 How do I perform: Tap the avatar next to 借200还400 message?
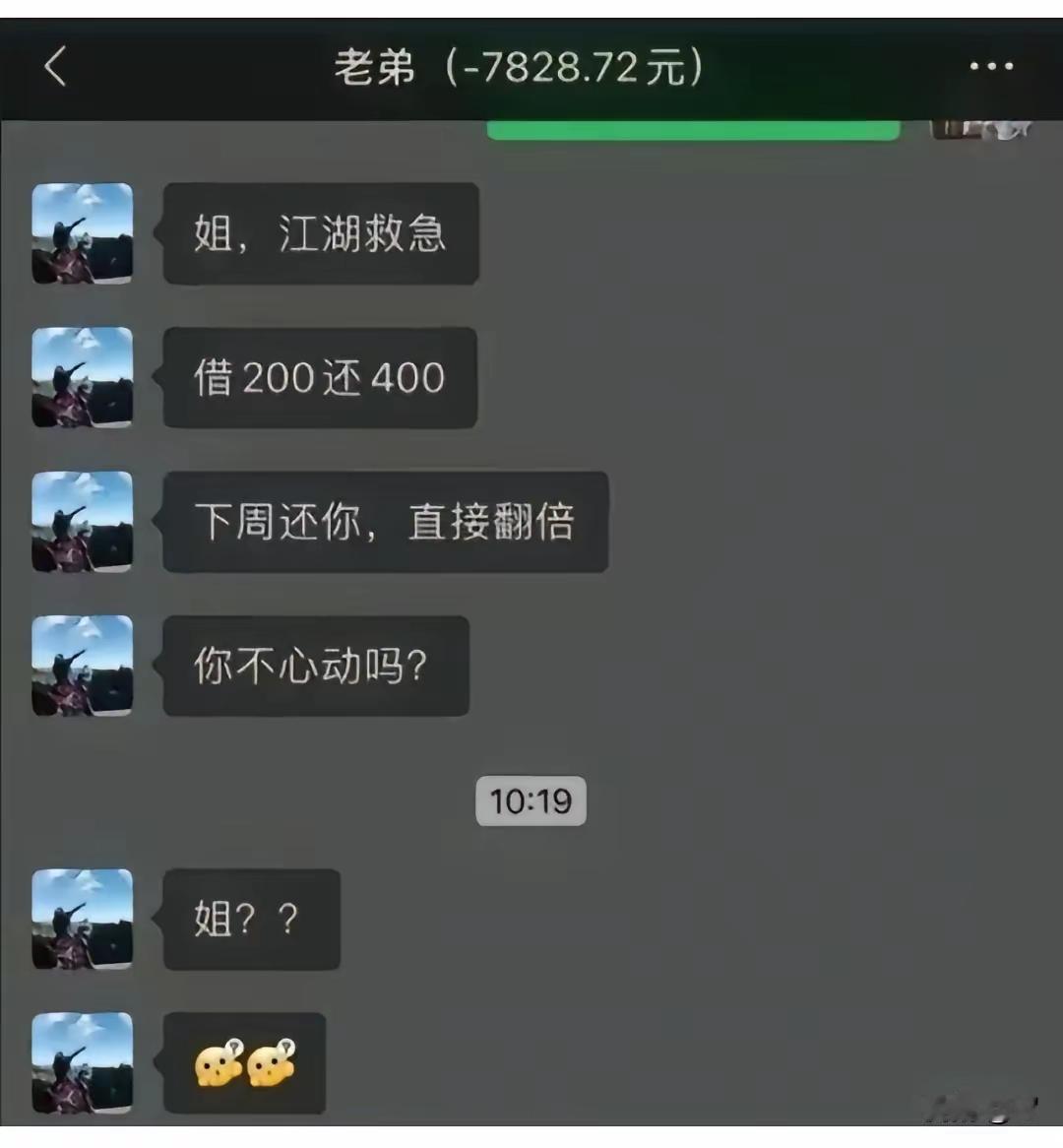pyautogui.click(x=82, y=377)
